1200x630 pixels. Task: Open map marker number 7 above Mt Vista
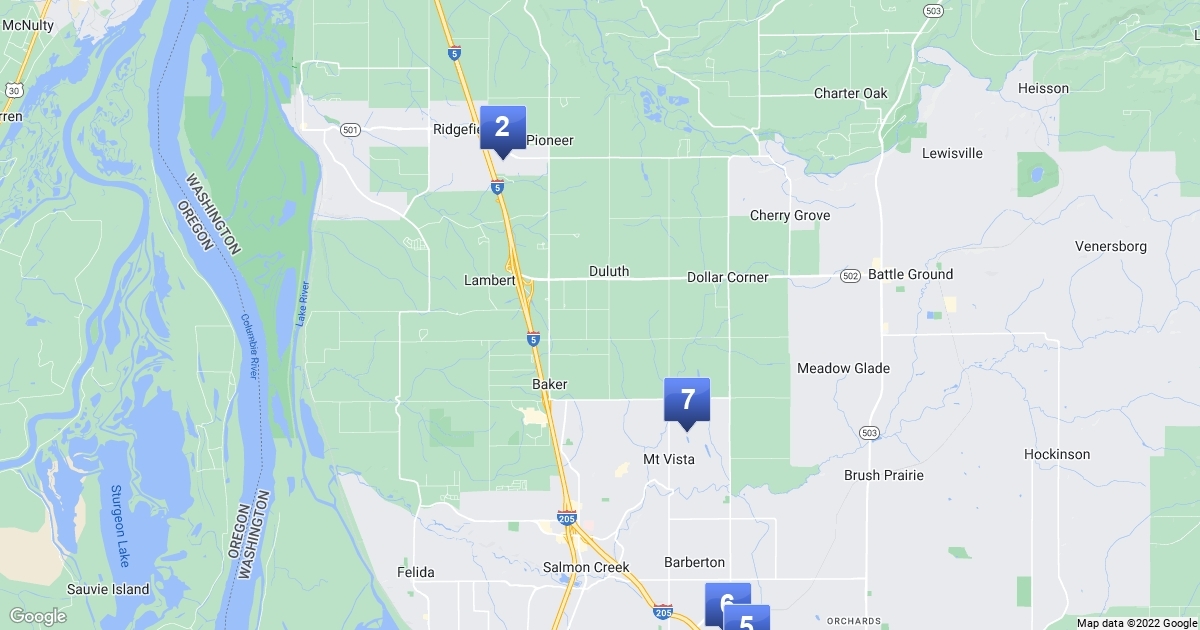[687, 402]
